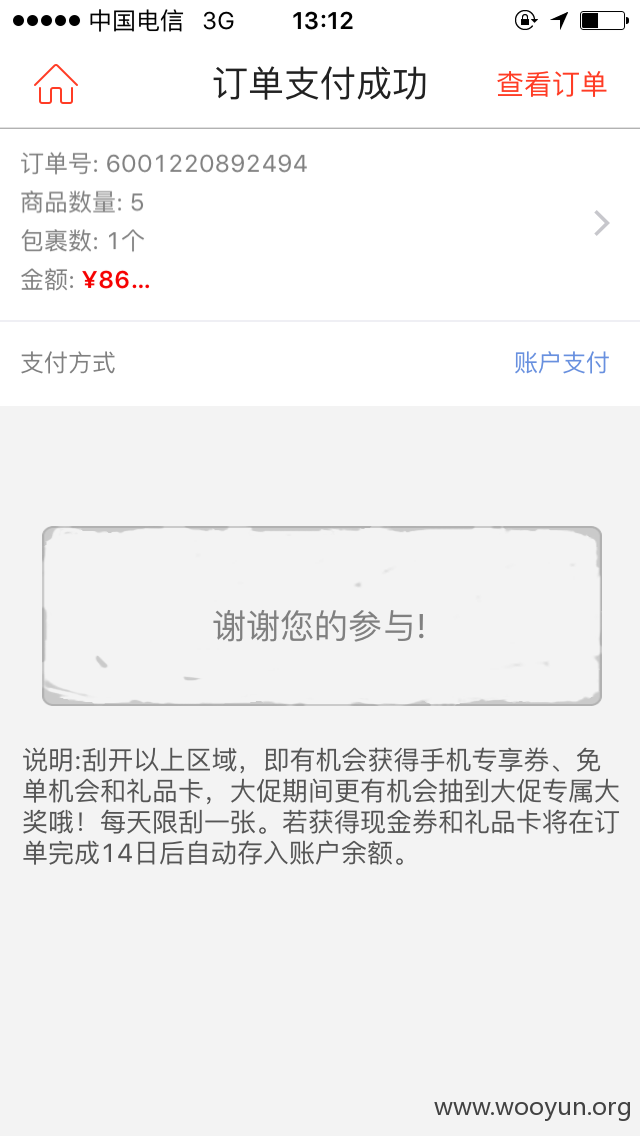The height and width of the screenshot is (1136, 640).
Task: Tap 查看订单 to view the order
Action: (552, 85)
